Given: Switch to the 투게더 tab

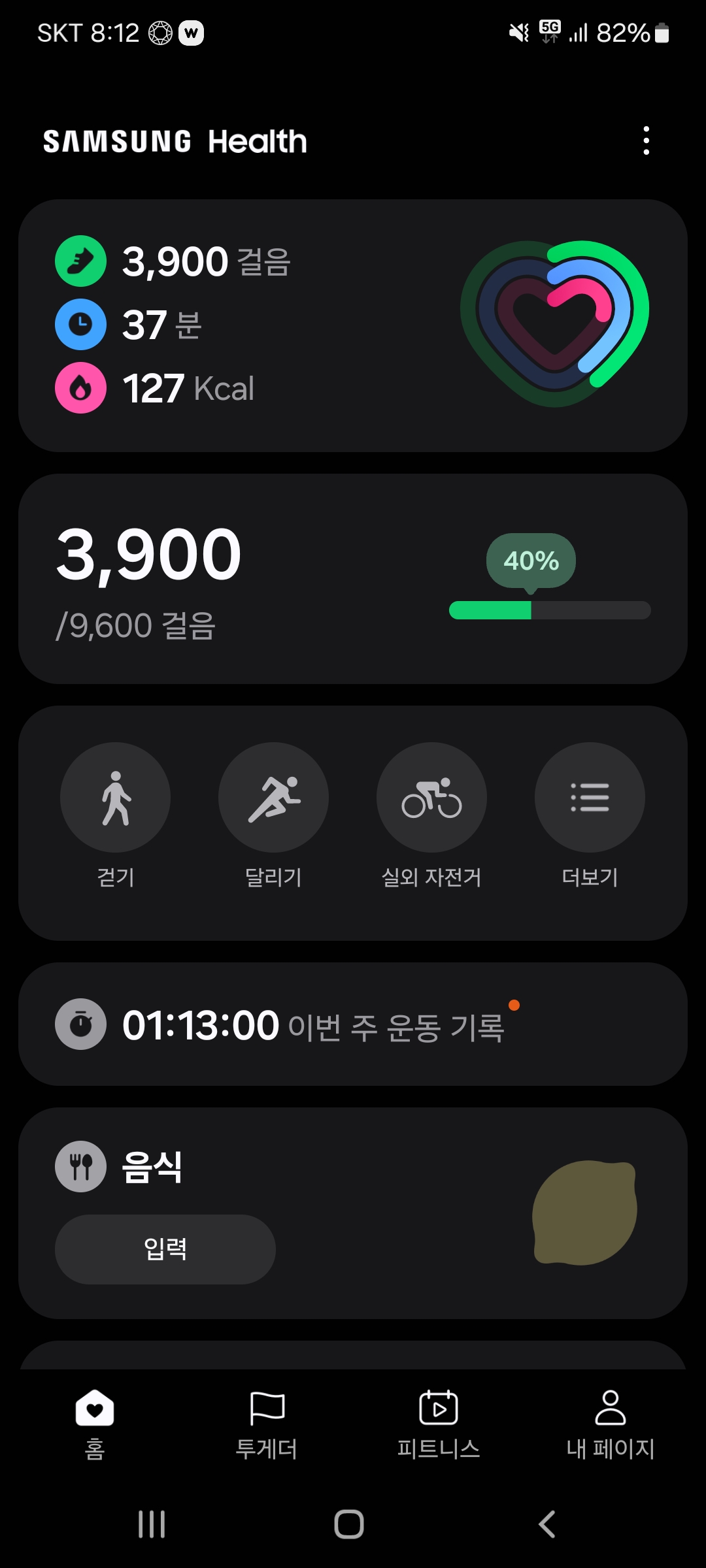Looking at the screenshot, I should click(x=267, y=1424).
